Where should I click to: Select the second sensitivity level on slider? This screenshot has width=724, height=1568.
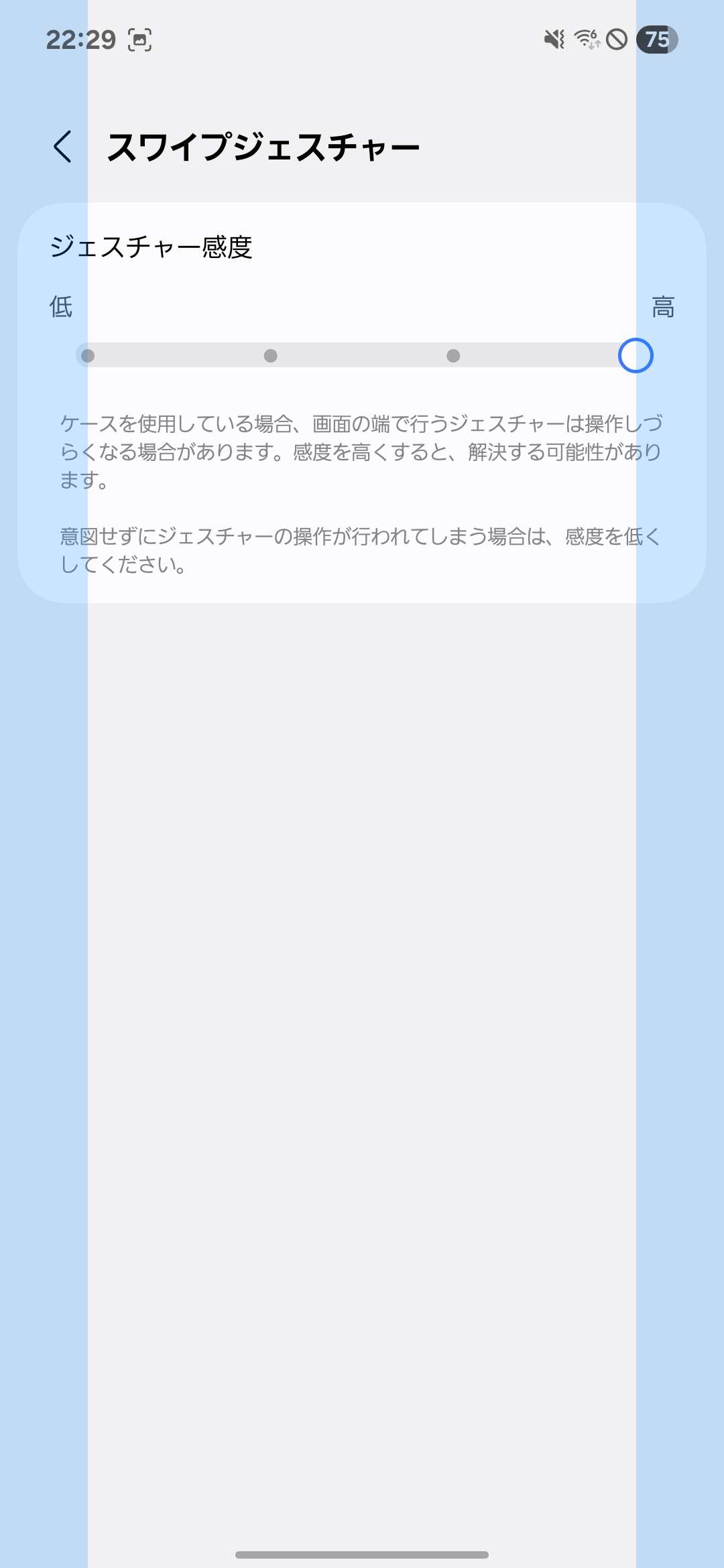tap(270, 355)
